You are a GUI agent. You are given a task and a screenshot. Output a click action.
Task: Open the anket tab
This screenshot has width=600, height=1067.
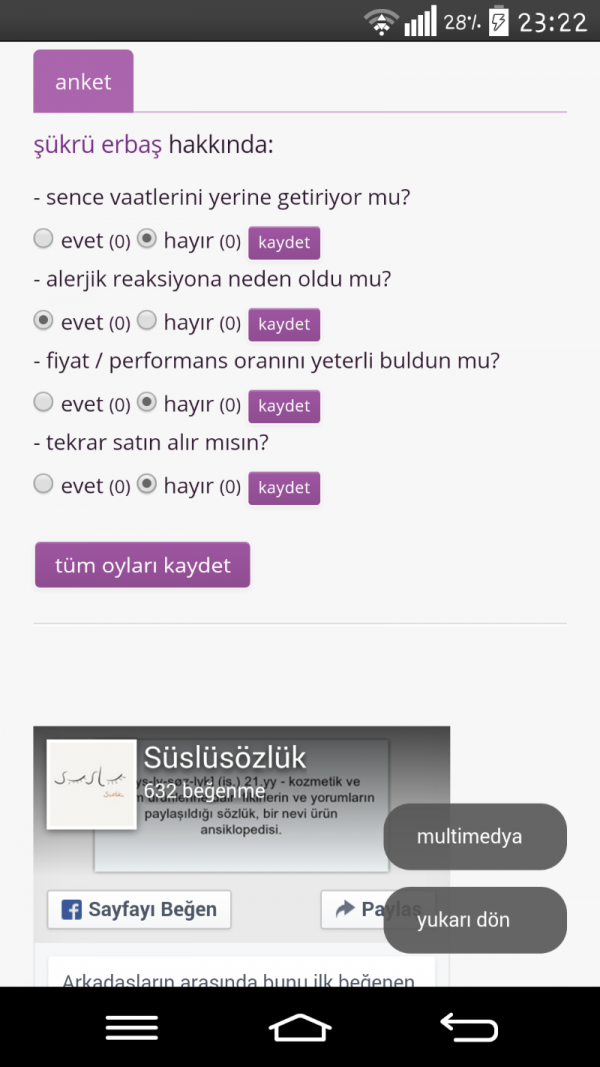pos(83,82)
